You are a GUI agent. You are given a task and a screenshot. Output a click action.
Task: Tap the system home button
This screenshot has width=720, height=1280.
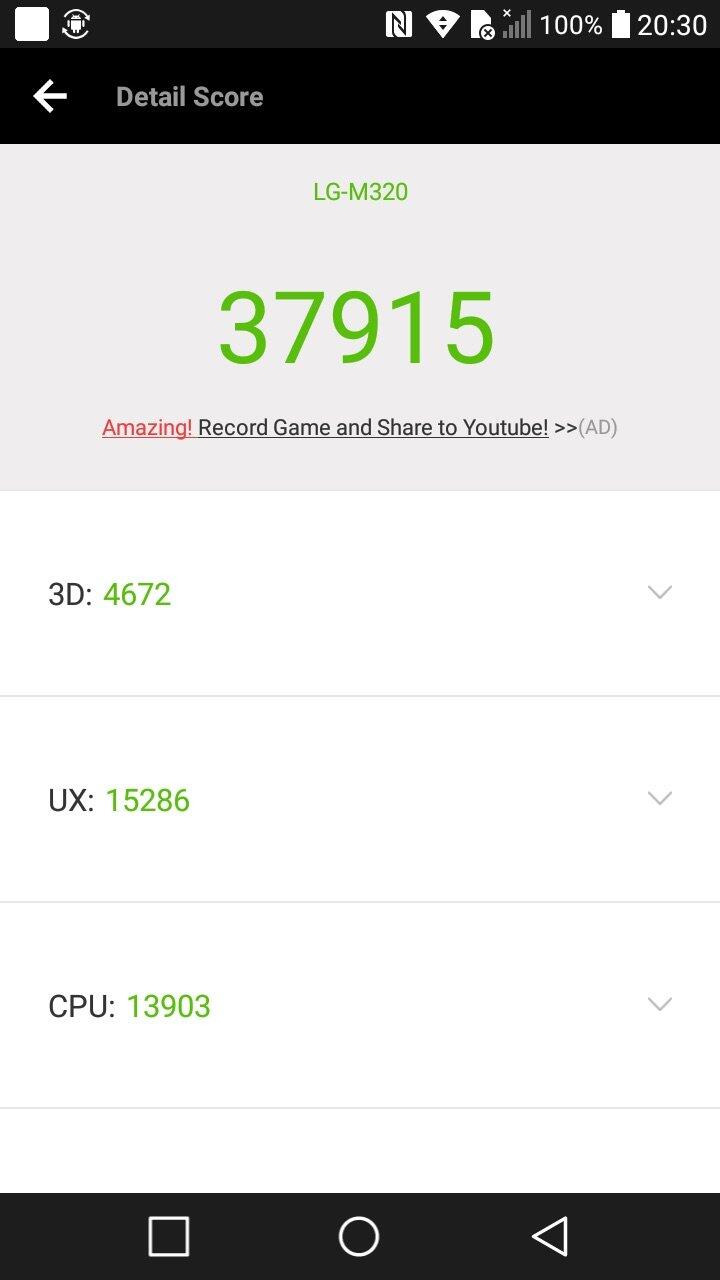(359, 1236)
